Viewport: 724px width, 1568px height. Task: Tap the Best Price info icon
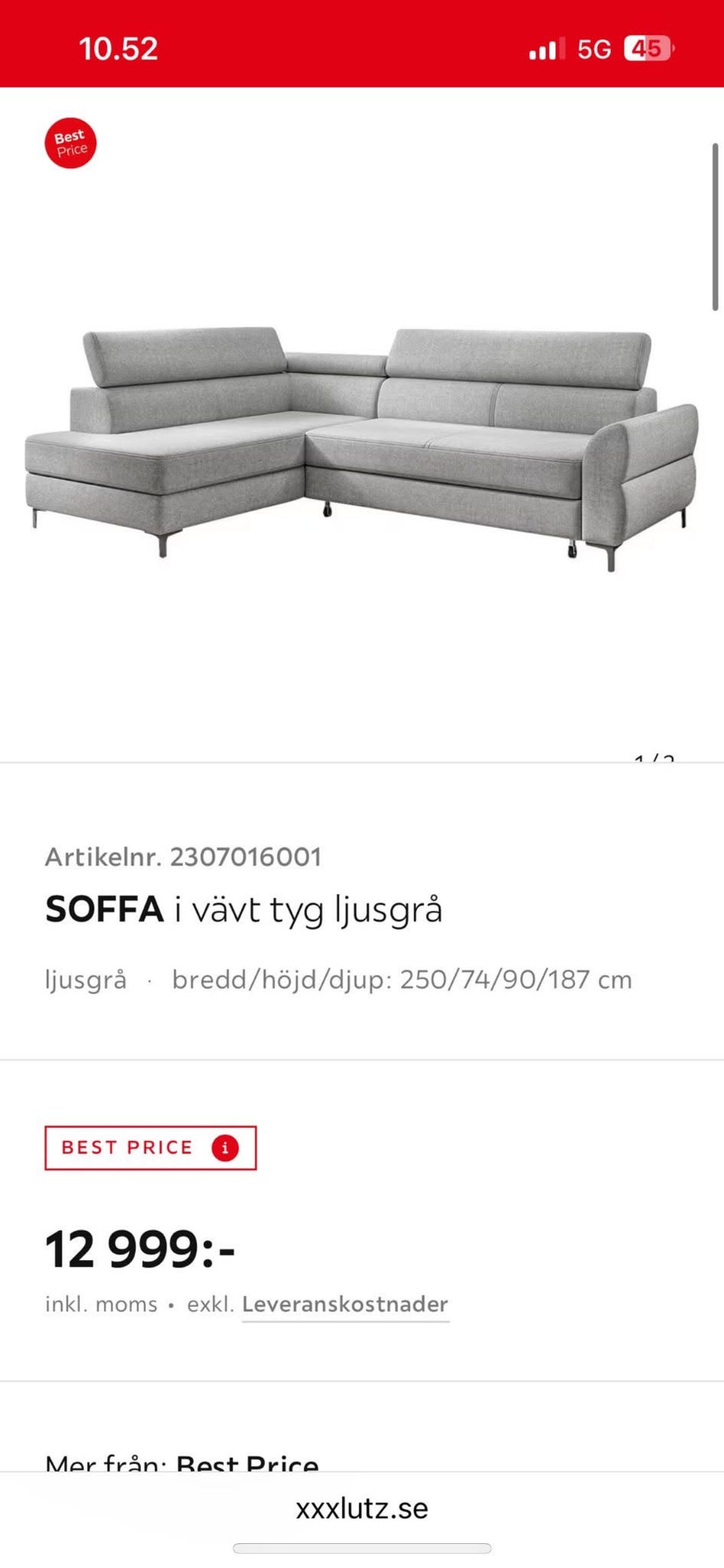(225, 1148)
